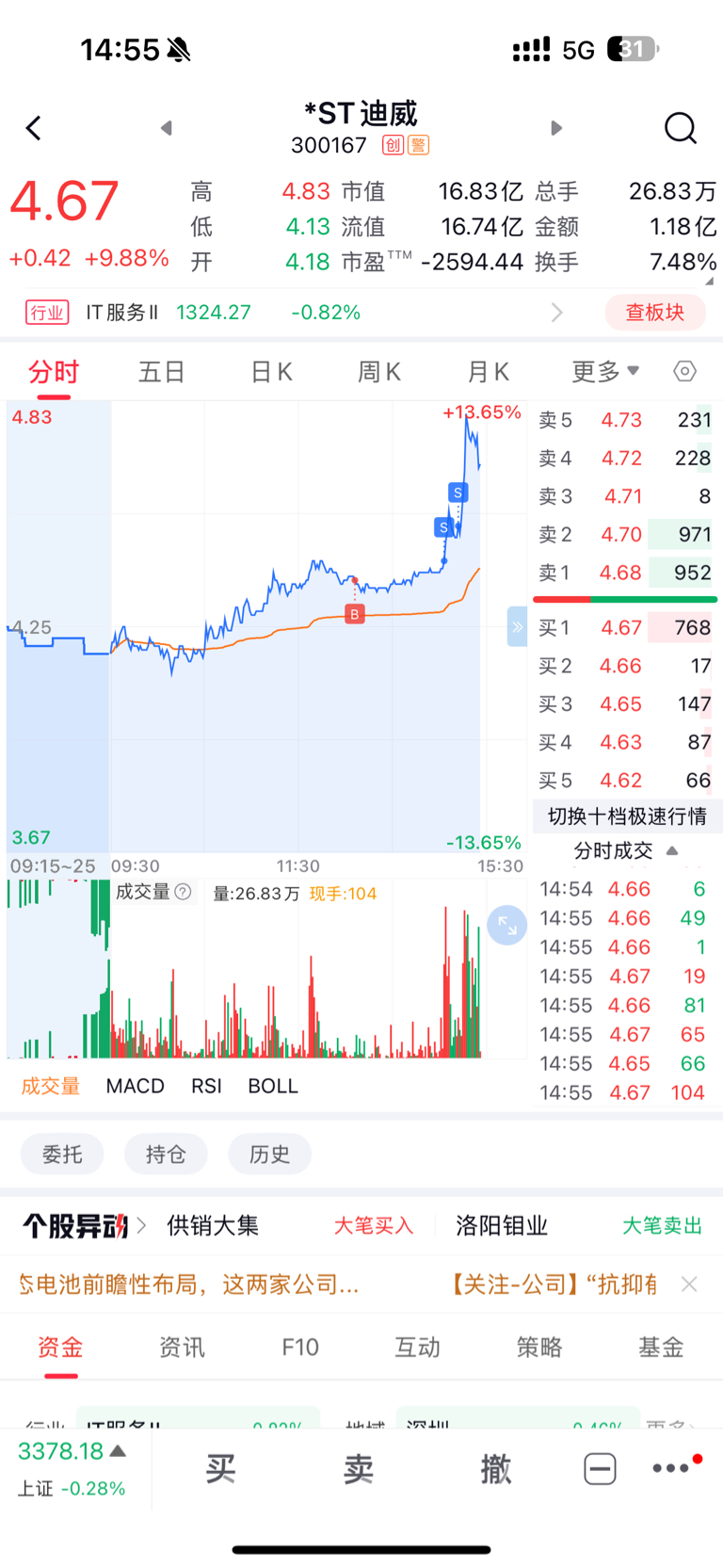
Task: Open the F10 tab
Action: click(300, 1348)
